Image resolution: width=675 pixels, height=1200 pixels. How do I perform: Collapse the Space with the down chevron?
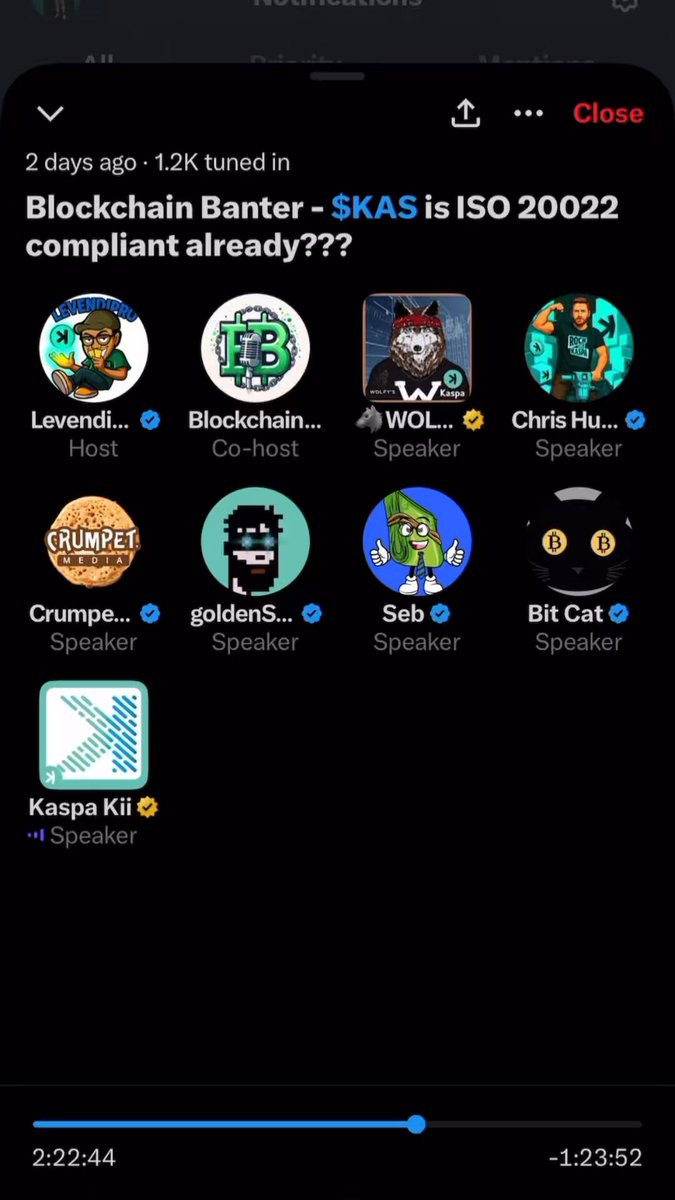[x=50, y=113]
